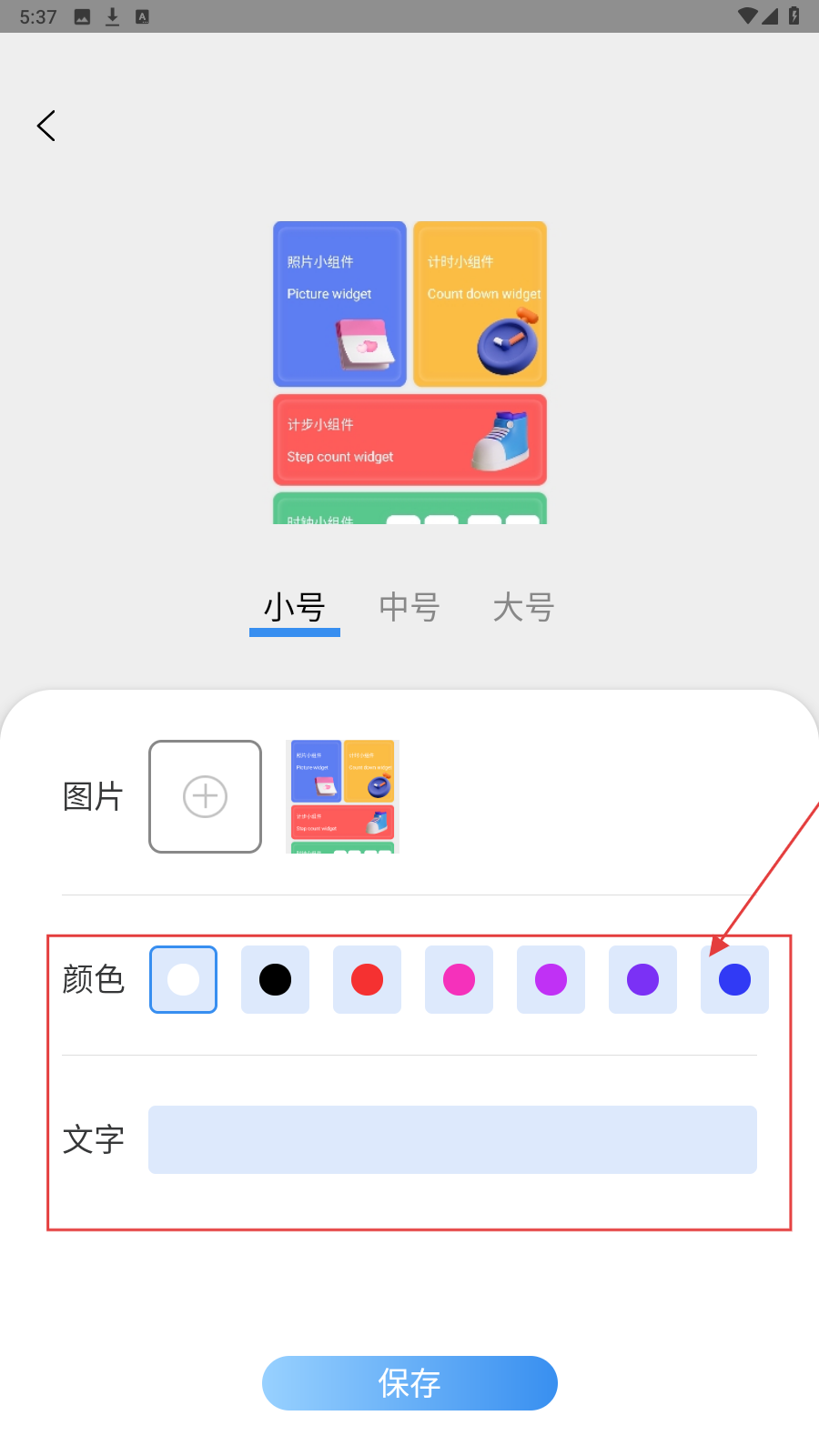Select the existing widget picture thumbnail

click(x=342, y=796)
